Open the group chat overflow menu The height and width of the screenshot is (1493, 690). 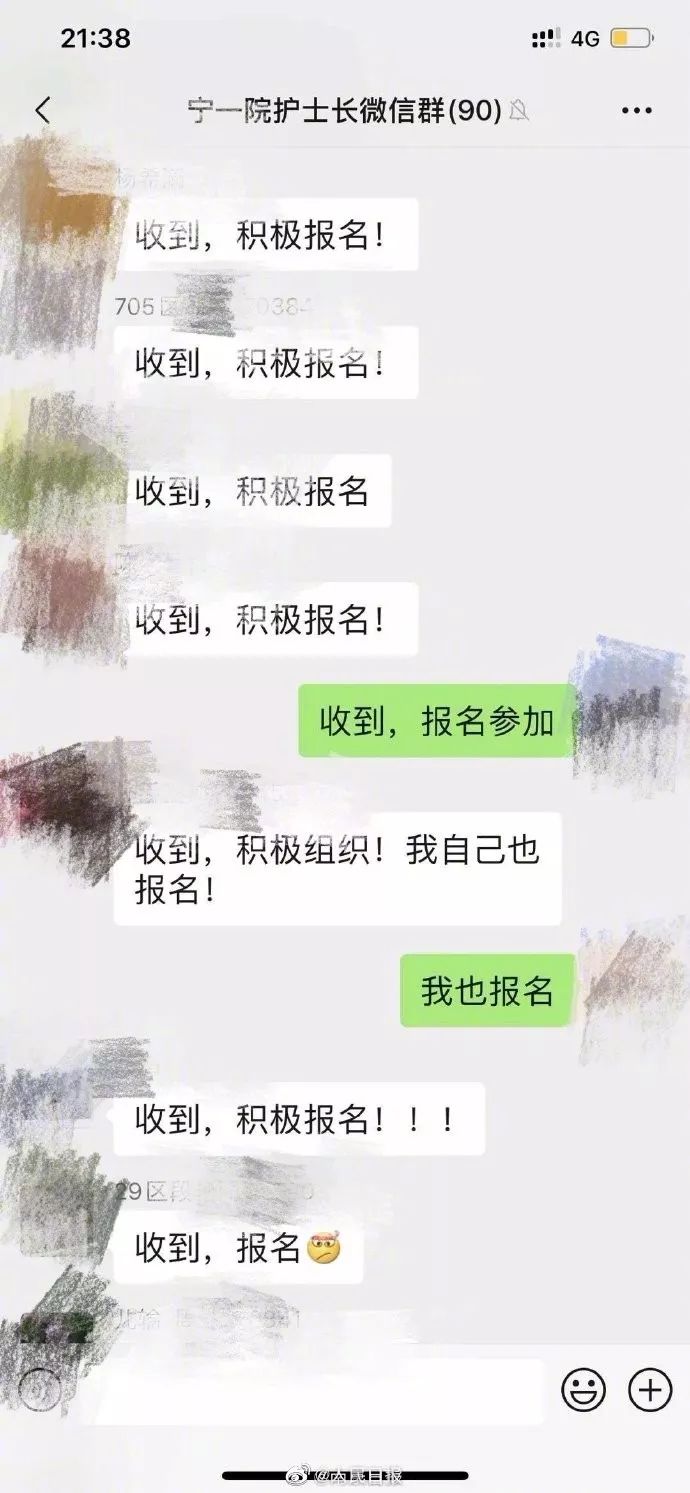point(636,111)
